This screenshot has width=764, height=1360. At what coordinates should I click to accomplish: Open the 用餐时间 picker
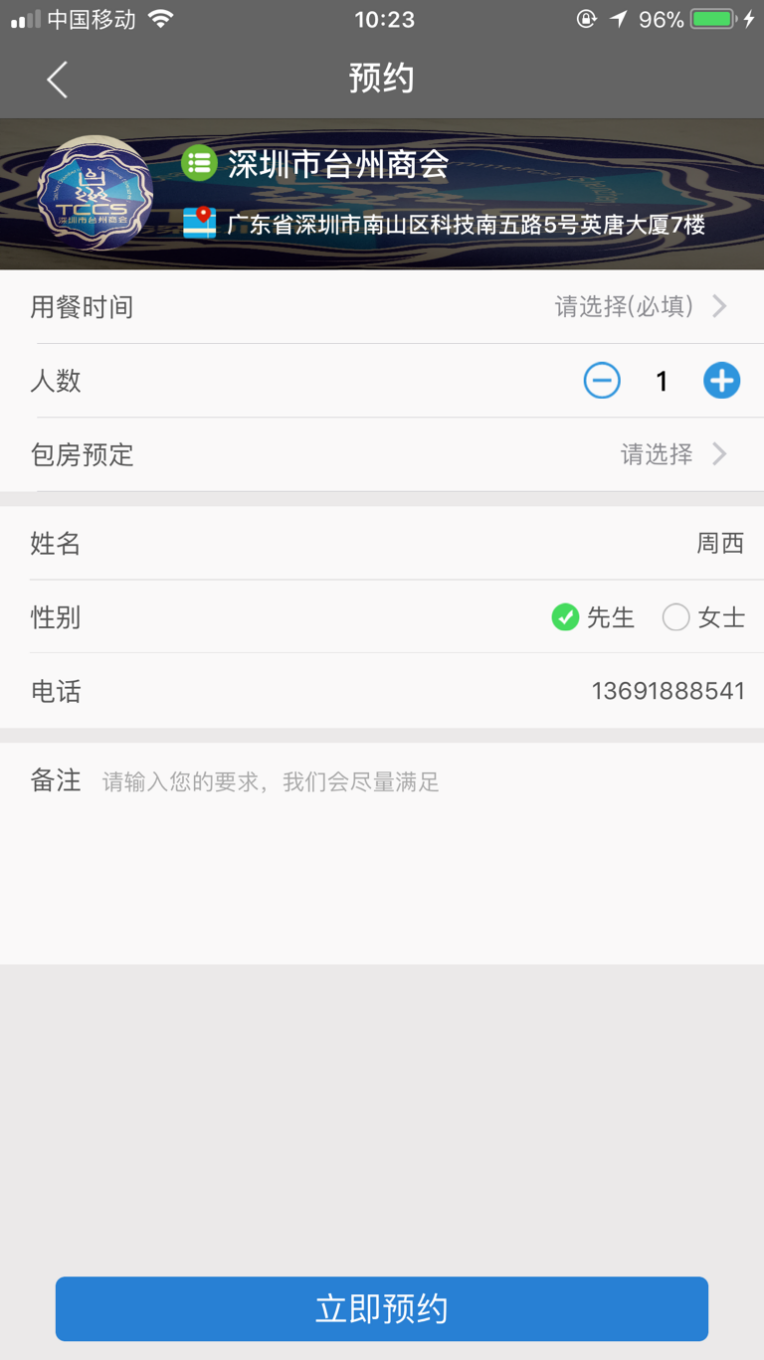[382, 307]
